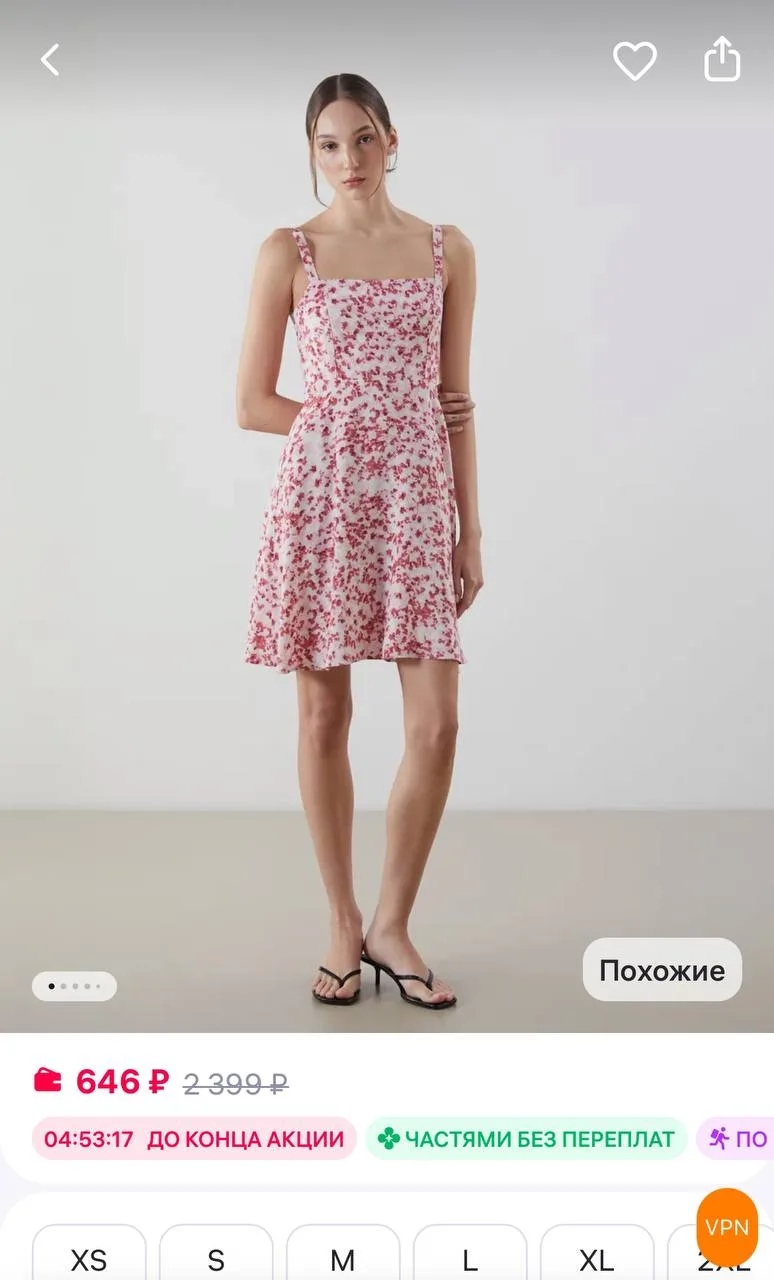This screenshot has height=1280, width=774.
Task: Open similar items via Похожие
Action: [x=662, y=970]
